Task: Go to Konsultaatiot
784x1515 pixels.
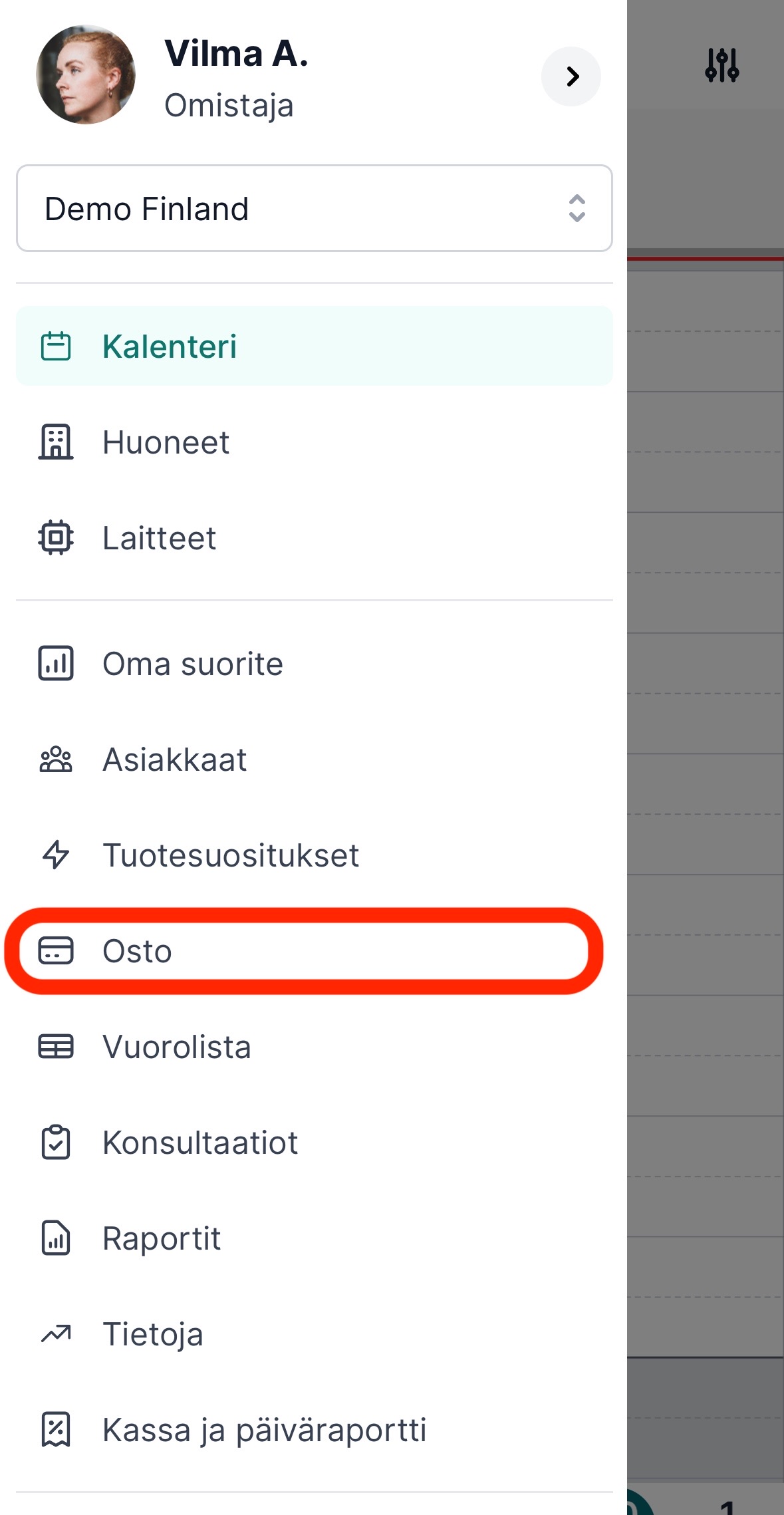Action: pyautogui.click(x=314, y=1143)
